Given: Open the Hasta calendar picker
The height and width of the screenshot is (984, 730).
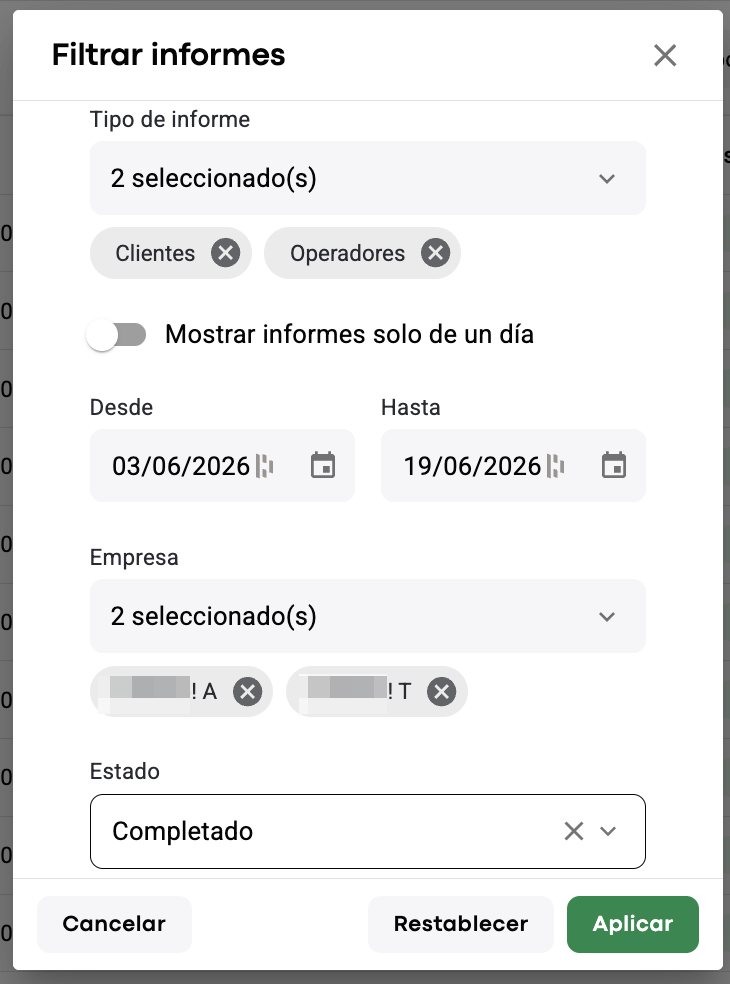Looking at the screenshot, I should (614, 466).
